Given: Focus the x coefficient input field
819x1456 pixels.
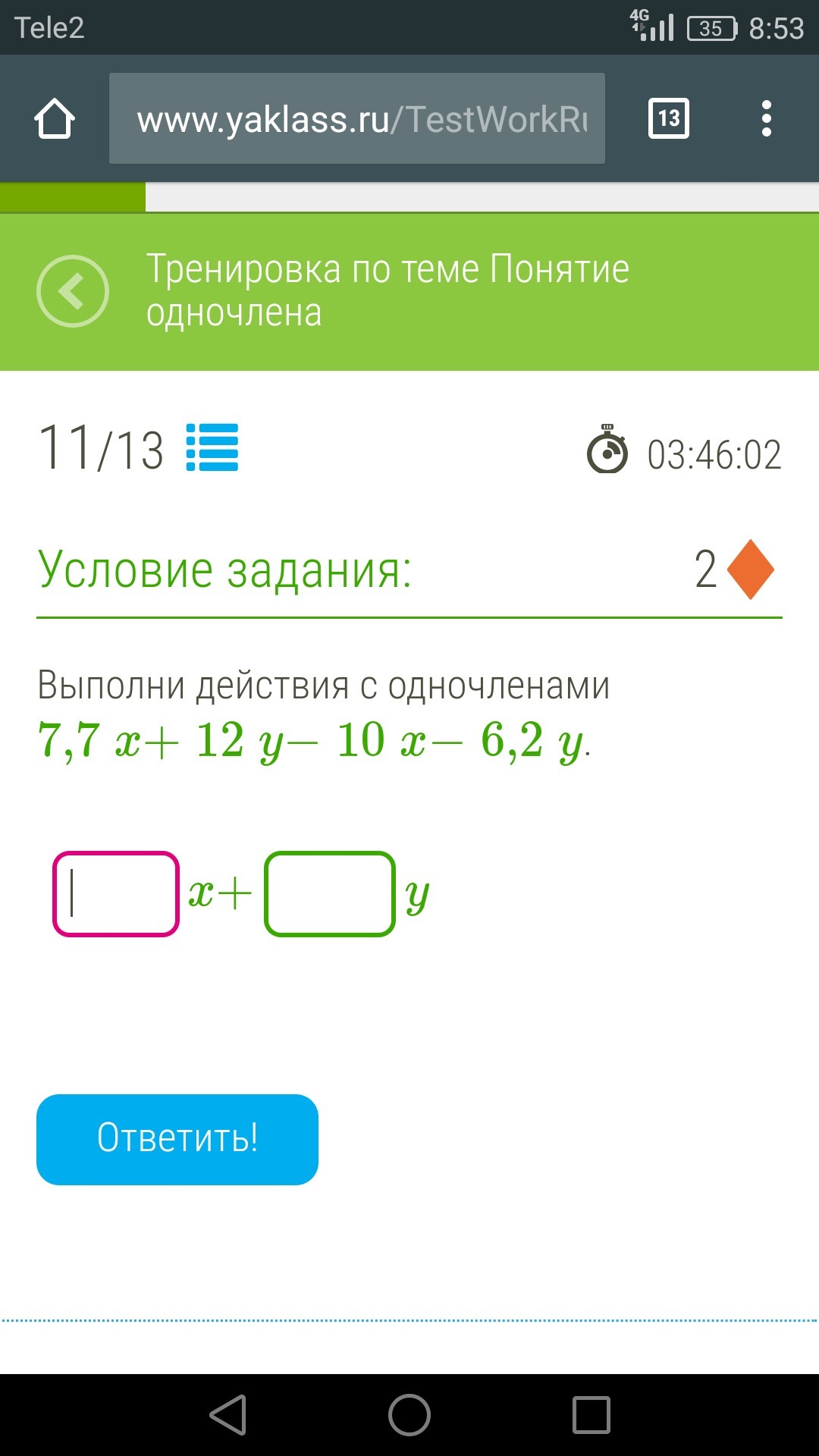Looking at the screenshot, I should click(116, 894).
